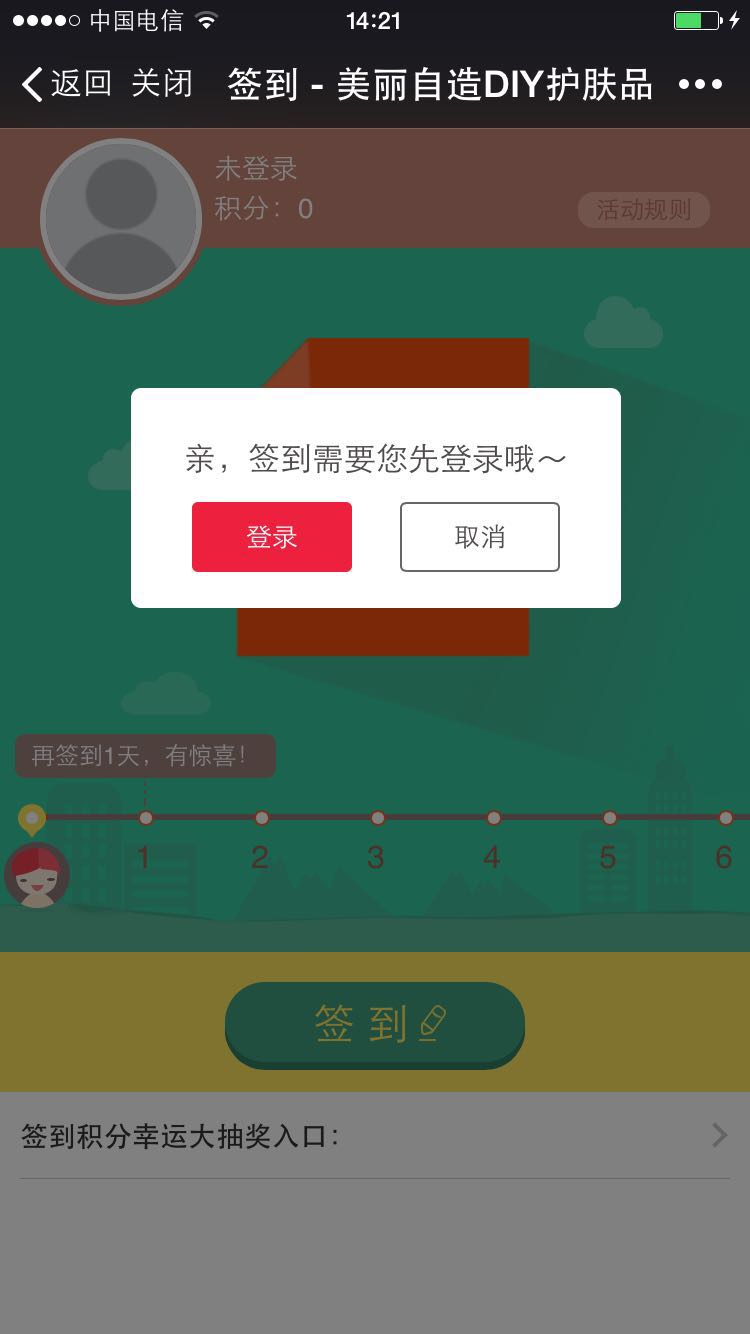Tap the profile avatar placeholder
The width and height of the screenshot is (750, 1334).
[x=121, y=219]
